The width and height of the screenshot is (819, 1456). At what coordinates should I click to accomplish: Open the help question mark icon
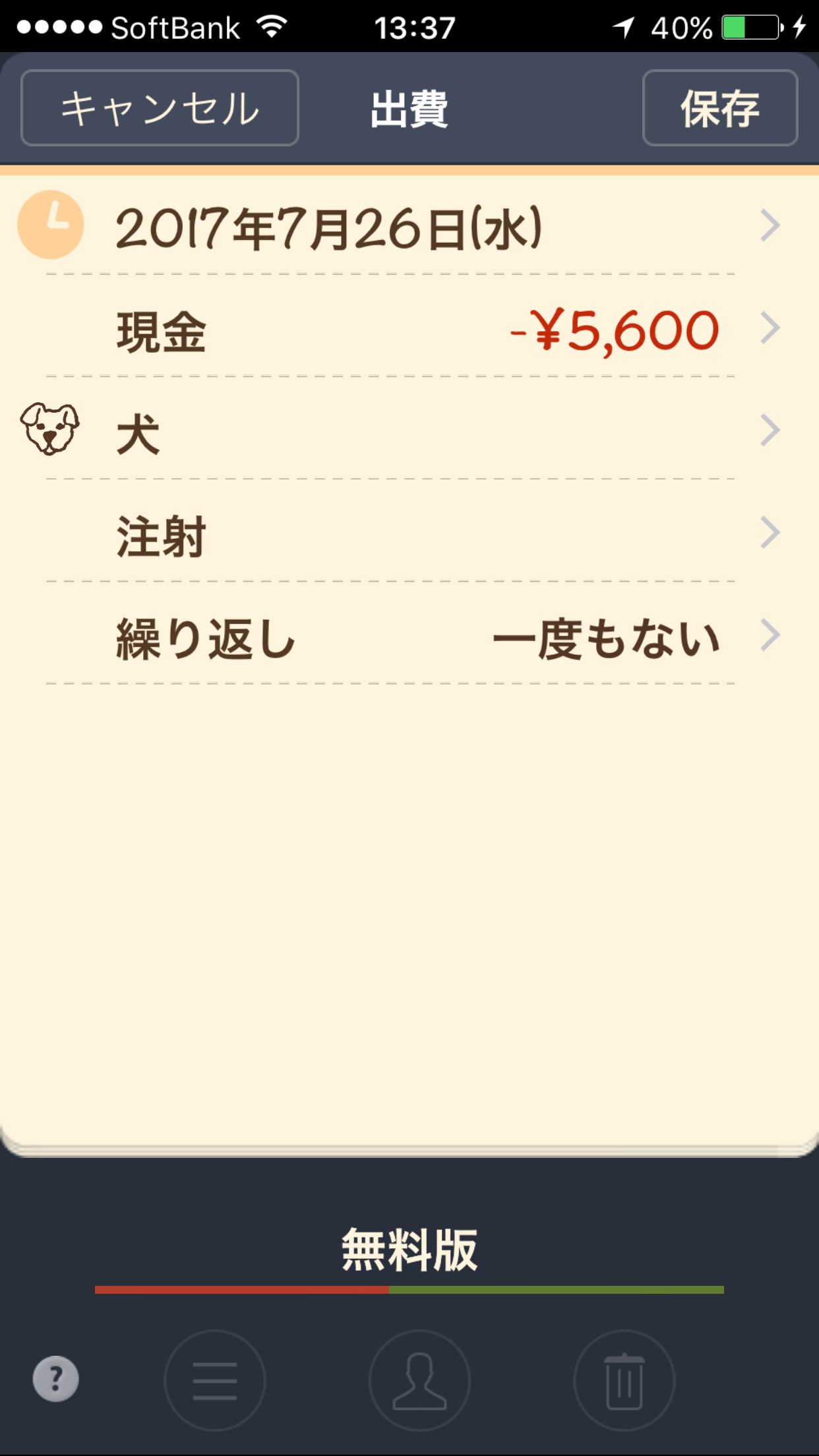(x=56, y=1378)
